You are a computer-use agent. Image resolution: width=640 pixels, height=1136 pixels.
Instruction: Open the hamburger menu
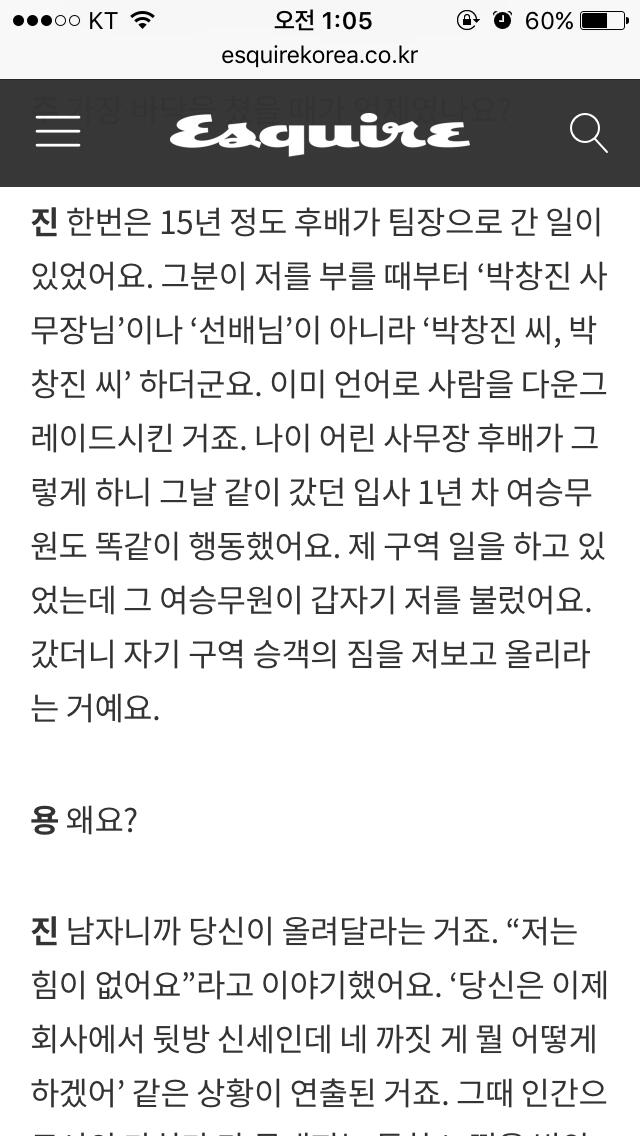(x=58, y=132)
